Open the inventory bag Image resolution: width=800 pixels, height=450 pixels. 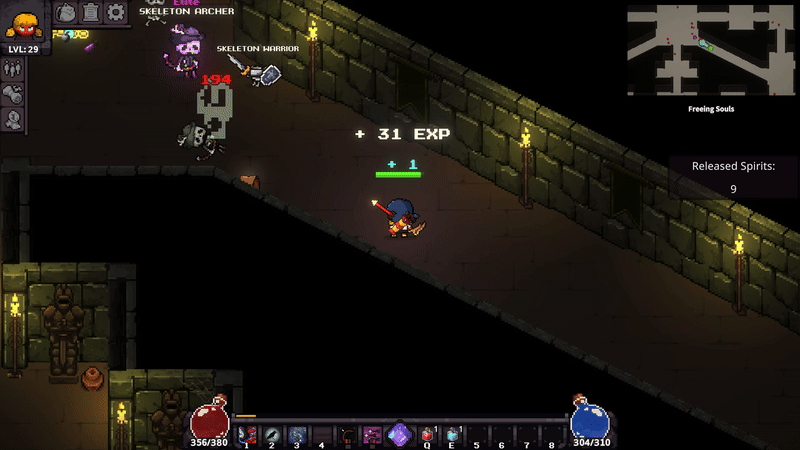(x=66, y=12)
